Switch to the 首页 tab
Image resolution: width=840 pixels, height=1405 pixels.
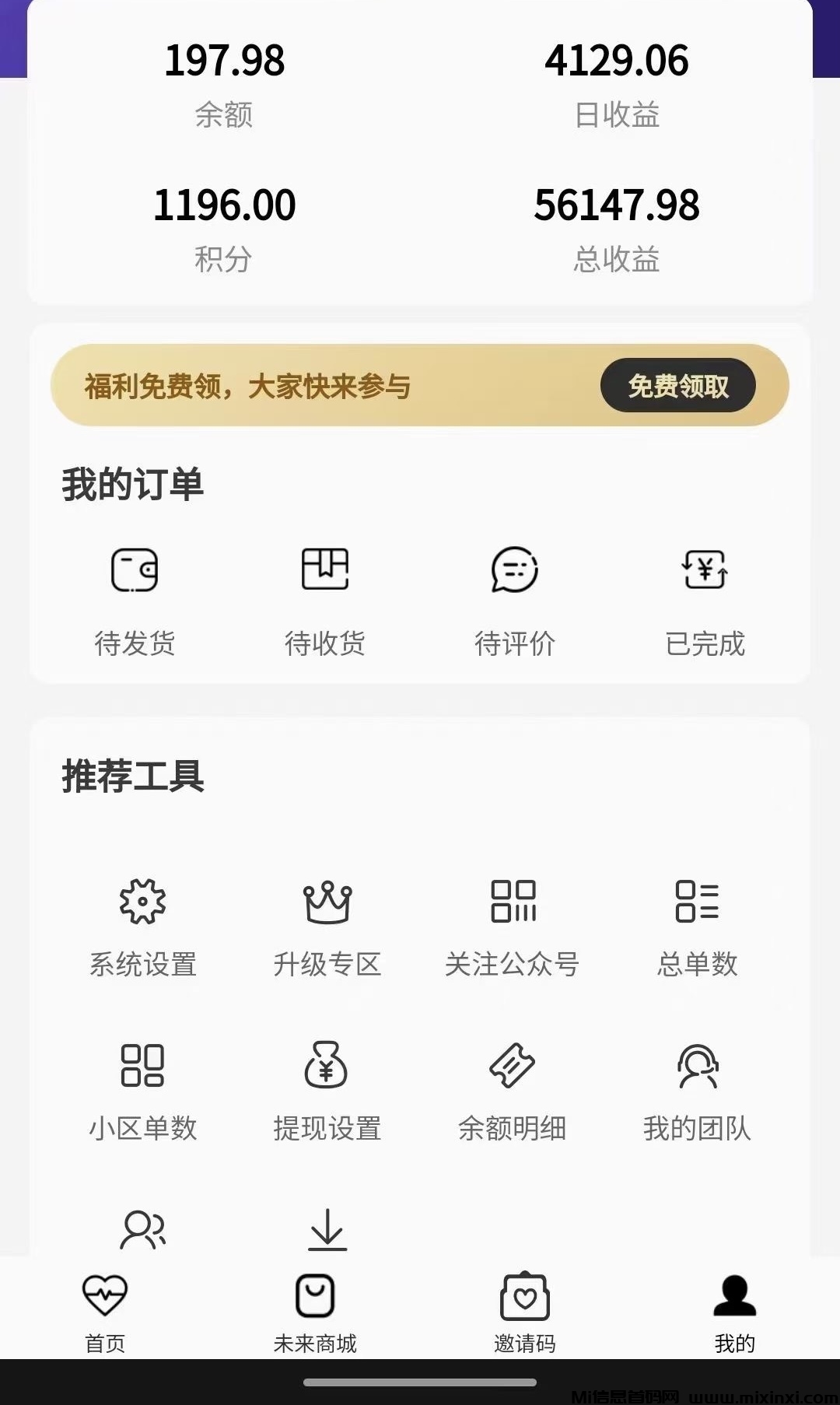[x=105, y=1312]
